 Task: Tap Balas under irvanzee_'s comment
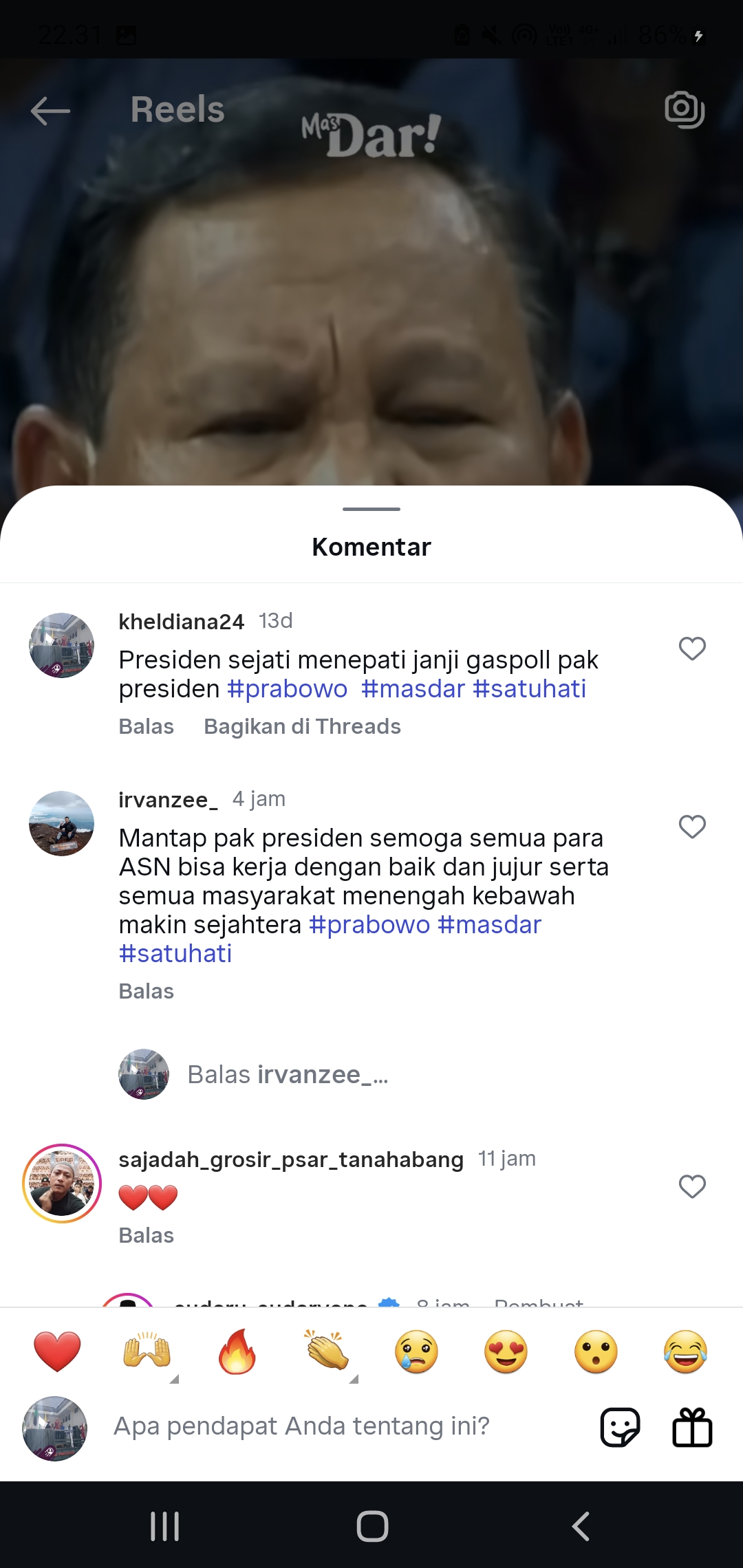pos(147,991)
